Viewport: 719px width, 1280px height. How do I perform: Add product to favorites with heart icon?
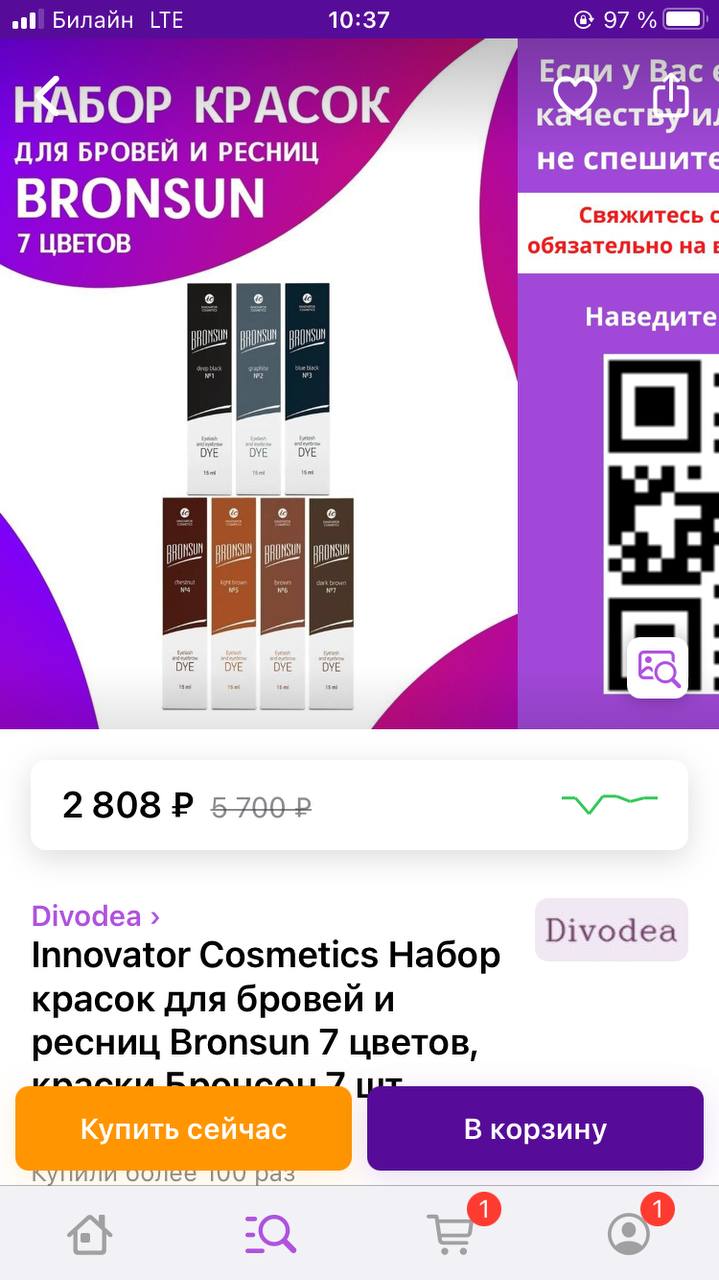[575, 95]
